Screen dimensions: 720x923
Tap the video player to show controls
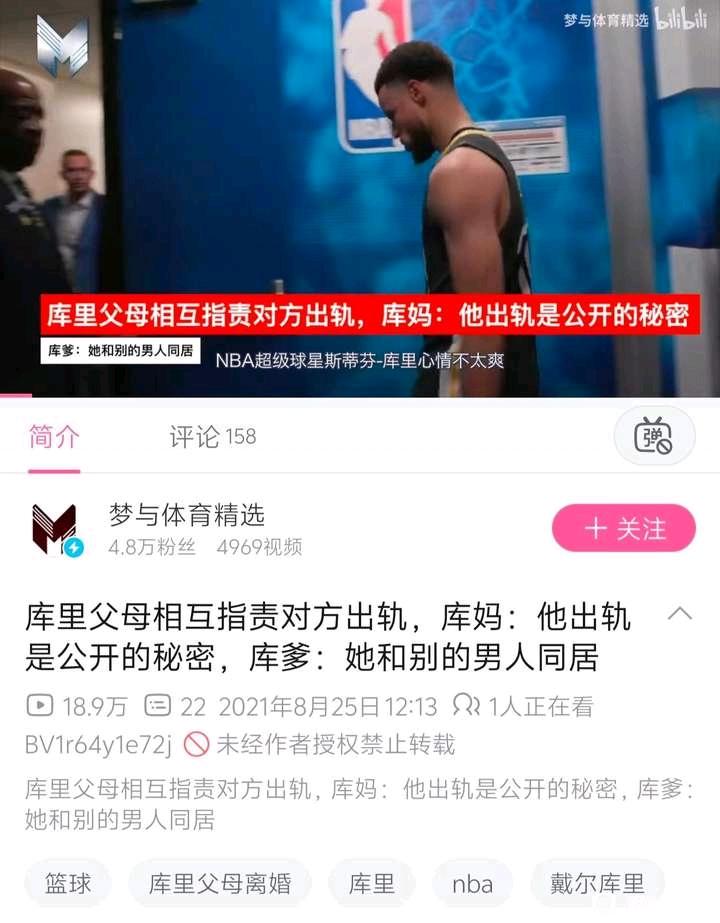click(360, 180)
